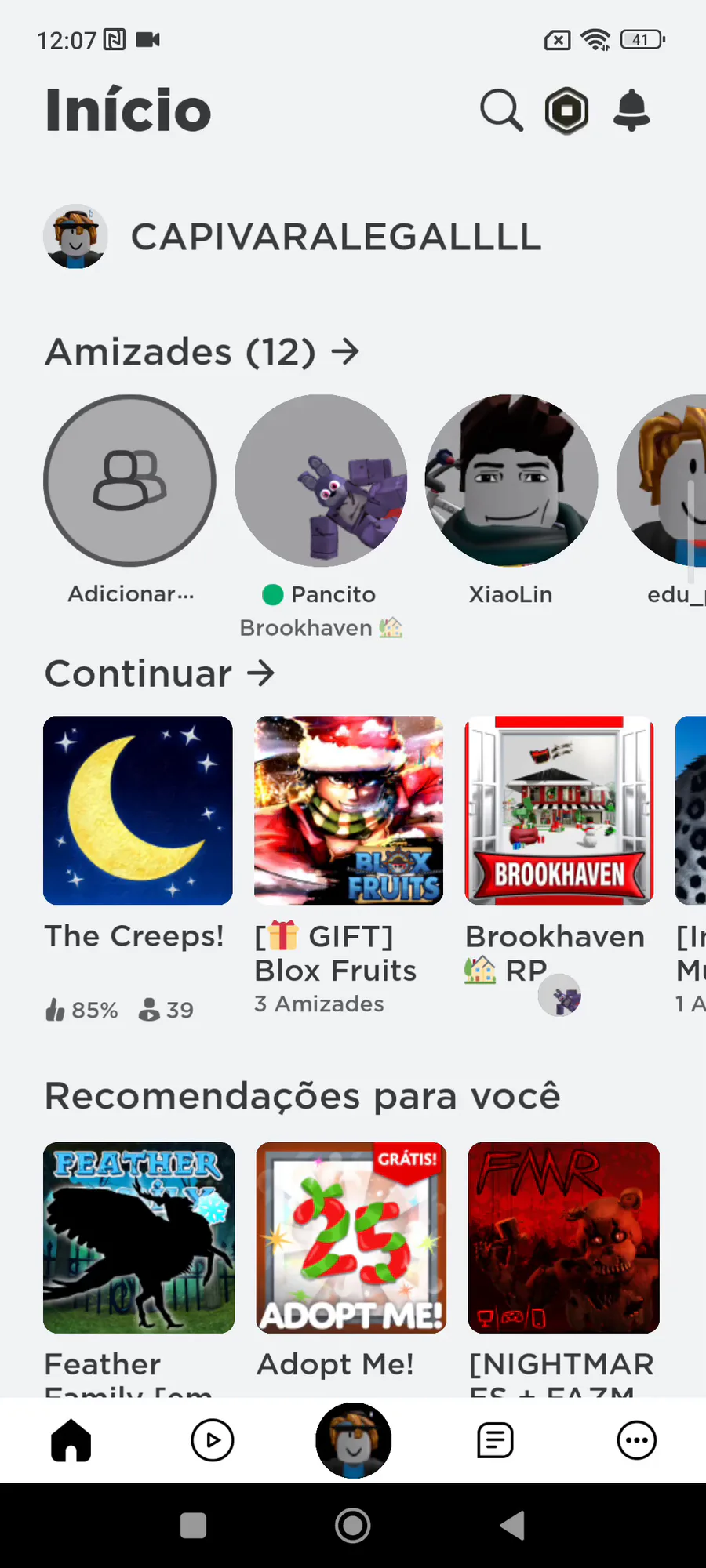706x1568 pixels.
Task: Switch to the chat messages tab
Action: click(495, 1440)
